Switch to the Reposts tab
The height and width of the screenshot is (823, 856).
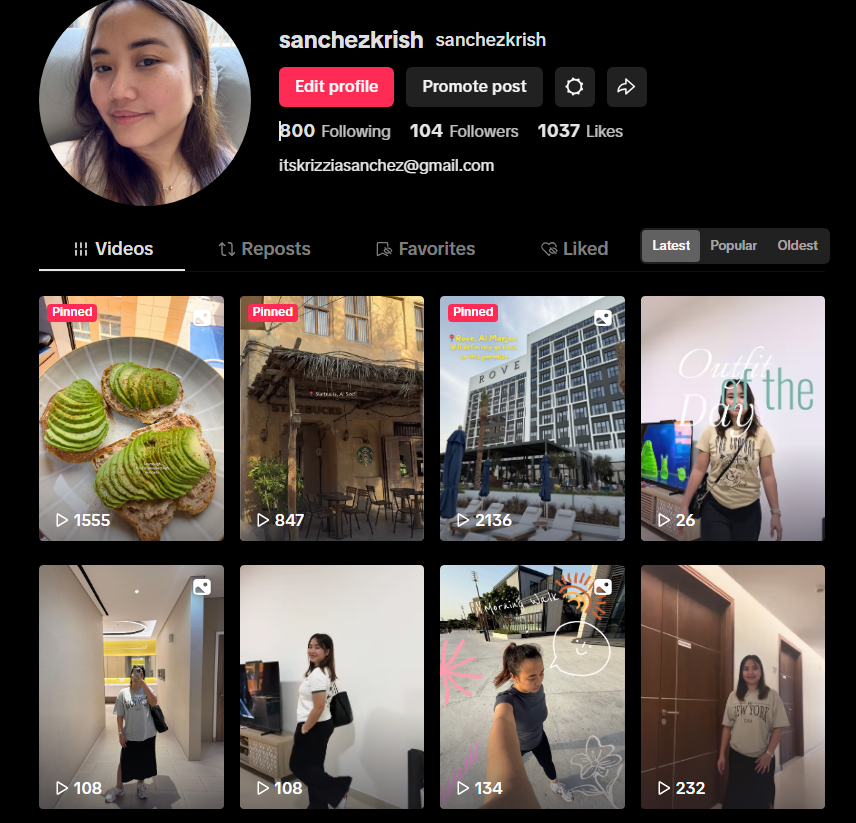(265, 249)
